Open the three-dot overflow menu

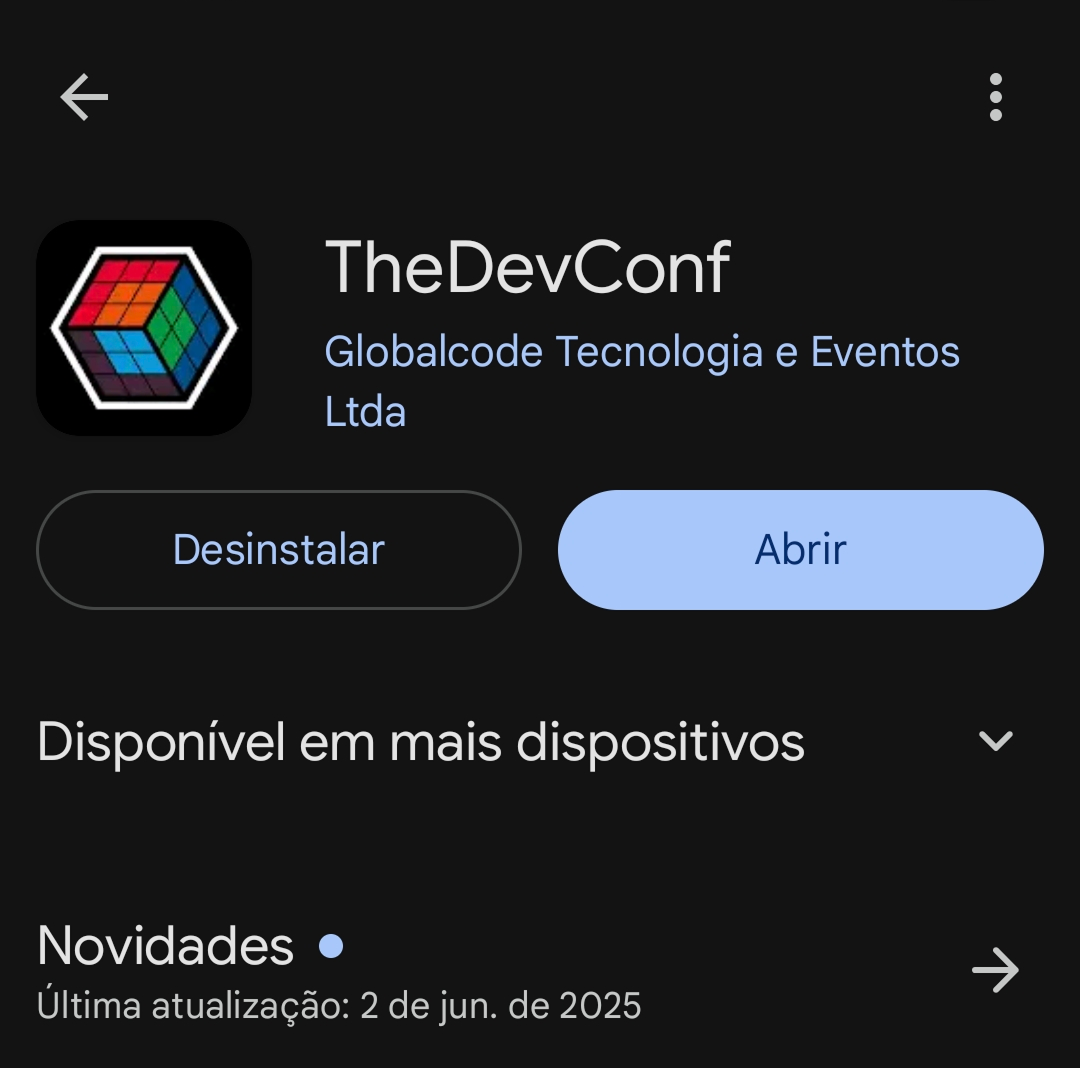[x=995, y=97]
